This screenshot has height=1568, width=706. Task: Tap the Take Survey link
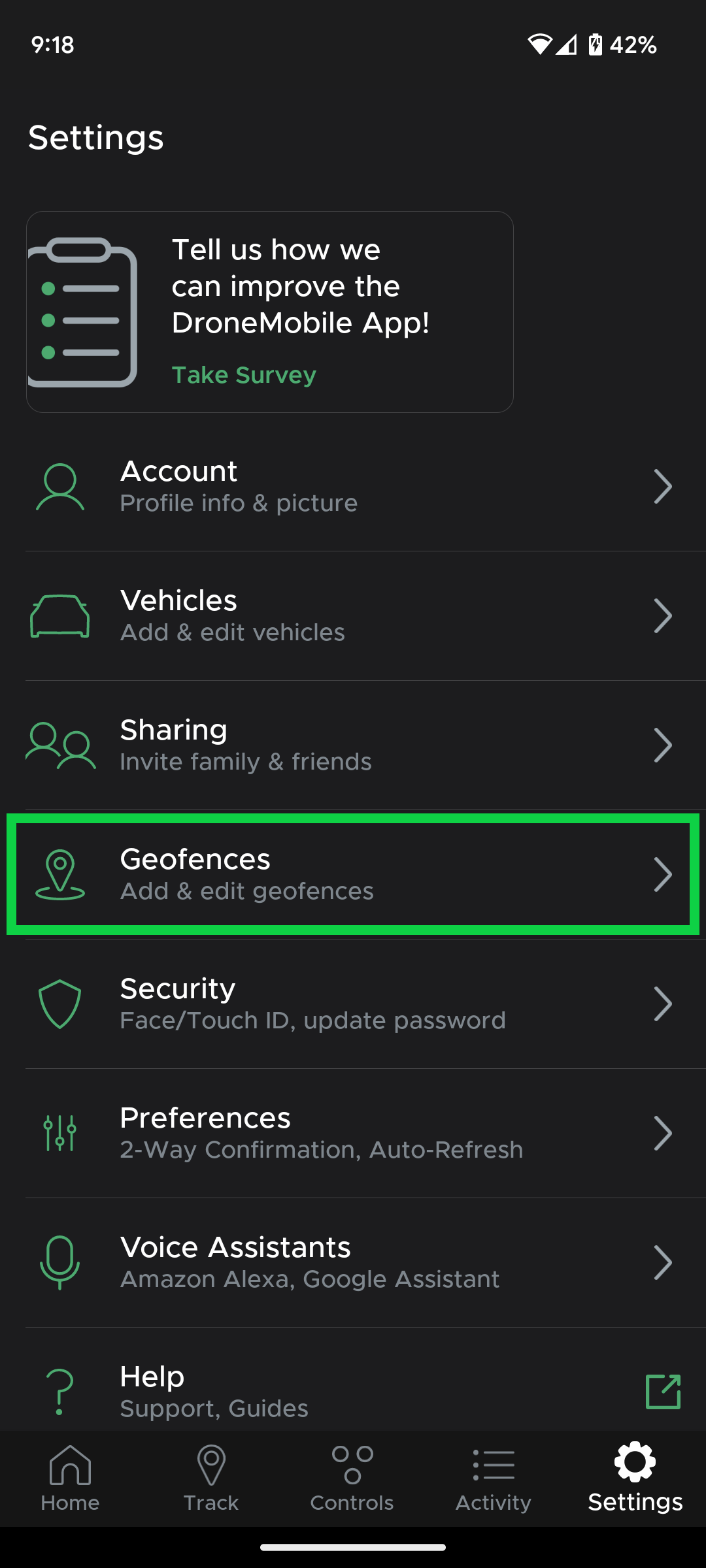[x=244, y=375]
